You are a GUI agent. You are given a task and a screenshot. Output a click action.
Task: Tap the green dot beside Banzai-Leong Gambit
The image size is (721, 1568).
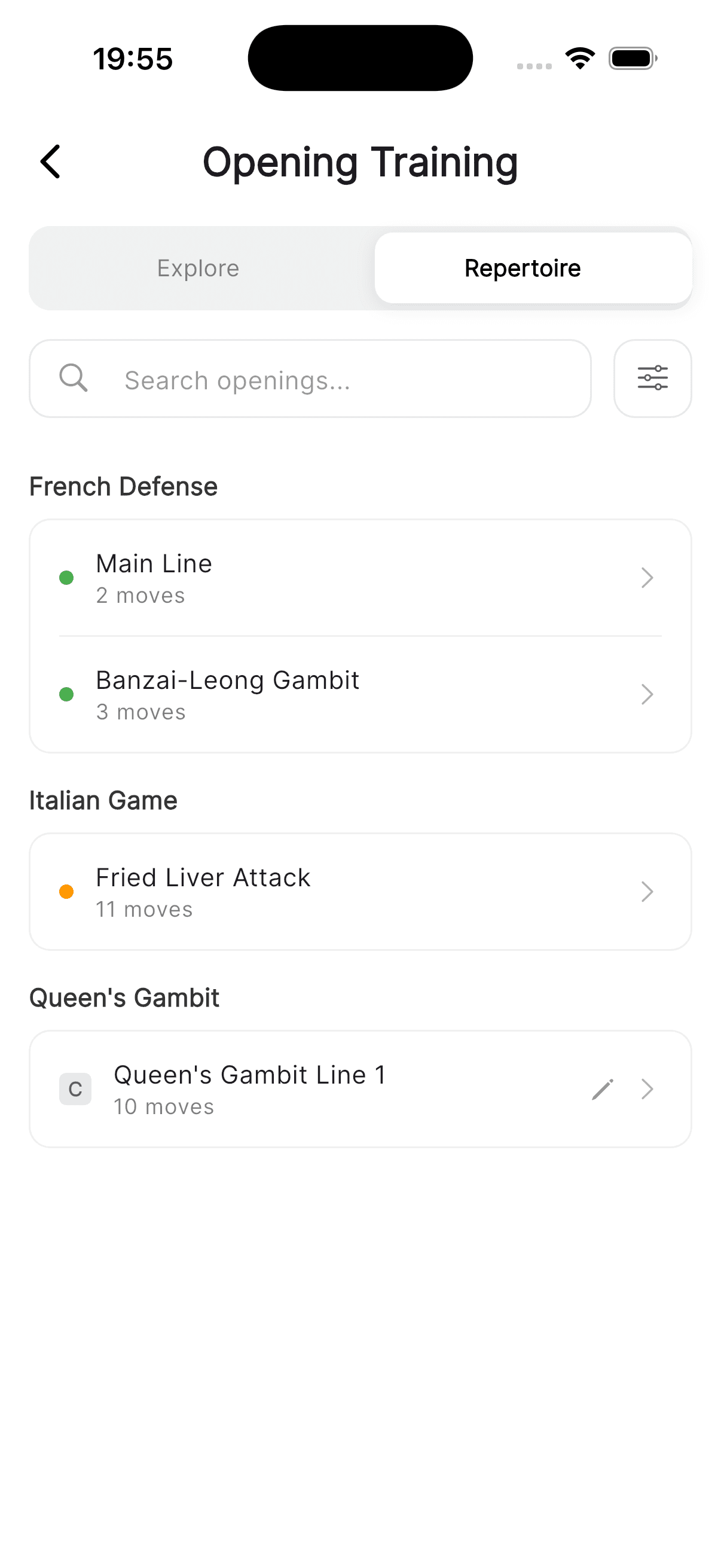coord(66,694)
